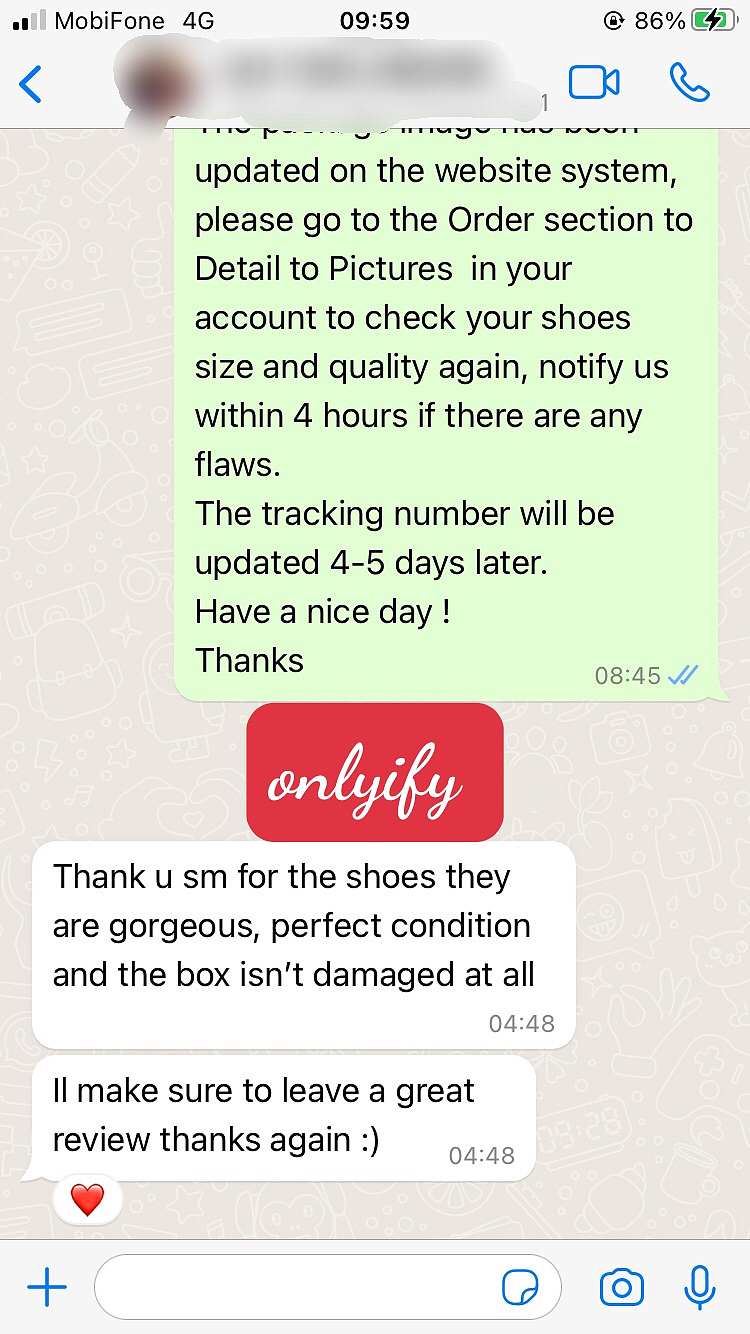Go back to the chats list
Image resolution: width=750 pixels, height=1334 pixels.
pos(31,84)
